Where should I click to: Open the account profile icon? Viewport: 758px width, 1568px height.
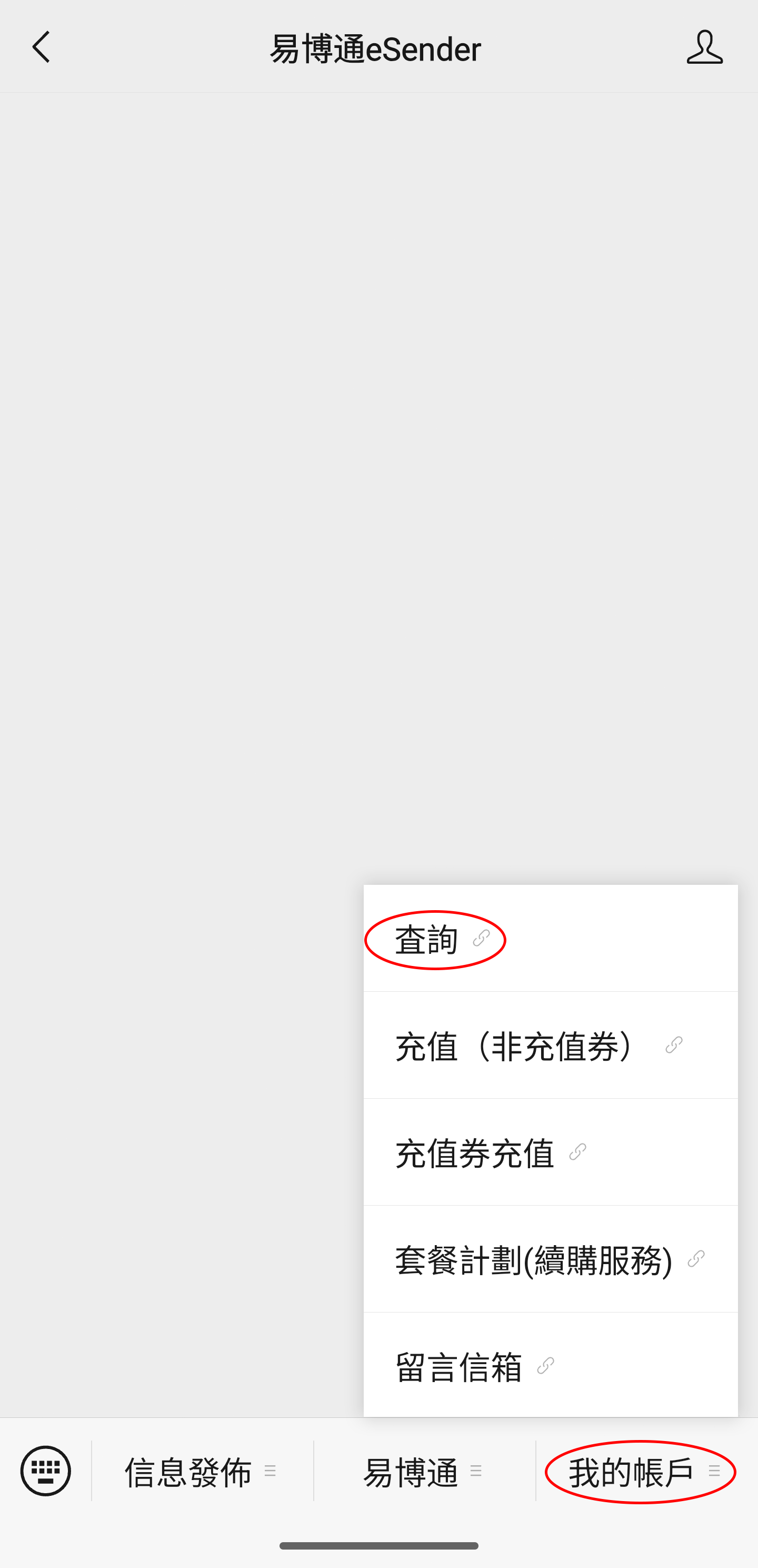pyautogui.click(x=704, y=47)
